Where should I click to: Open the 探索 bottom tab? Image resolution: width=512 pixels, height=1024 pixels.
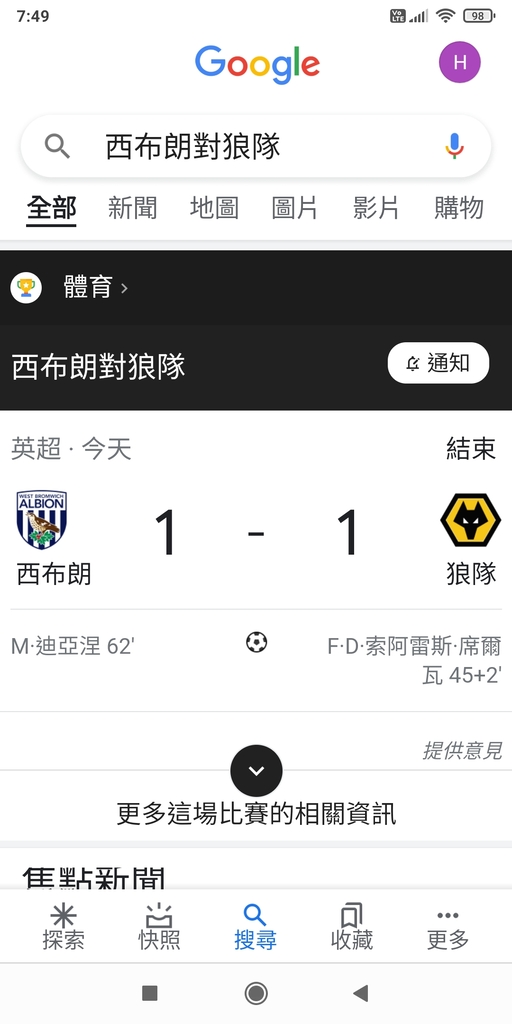63,926
